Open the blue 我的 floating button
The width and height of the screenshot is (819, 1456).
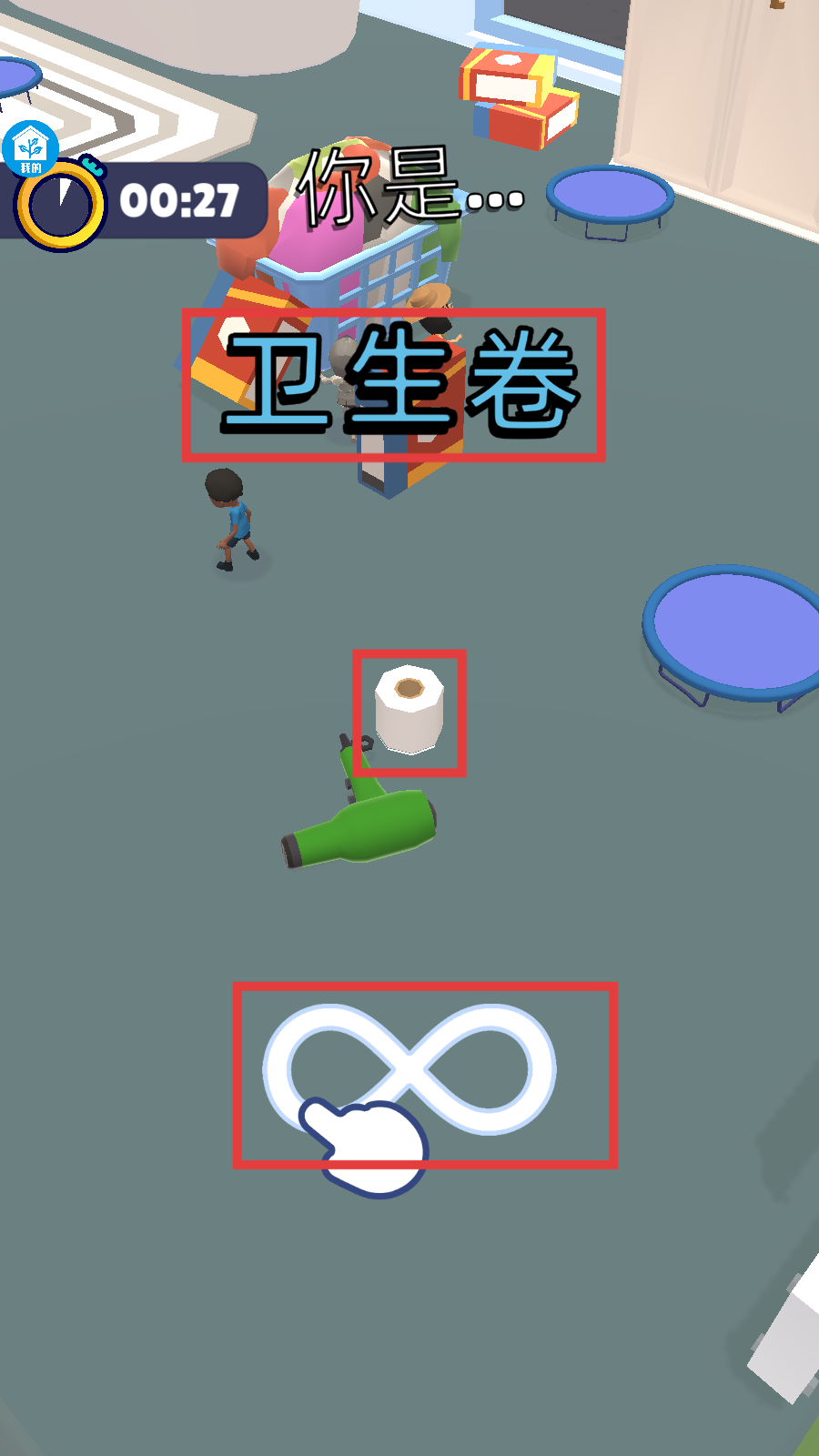tap(31, 148)
